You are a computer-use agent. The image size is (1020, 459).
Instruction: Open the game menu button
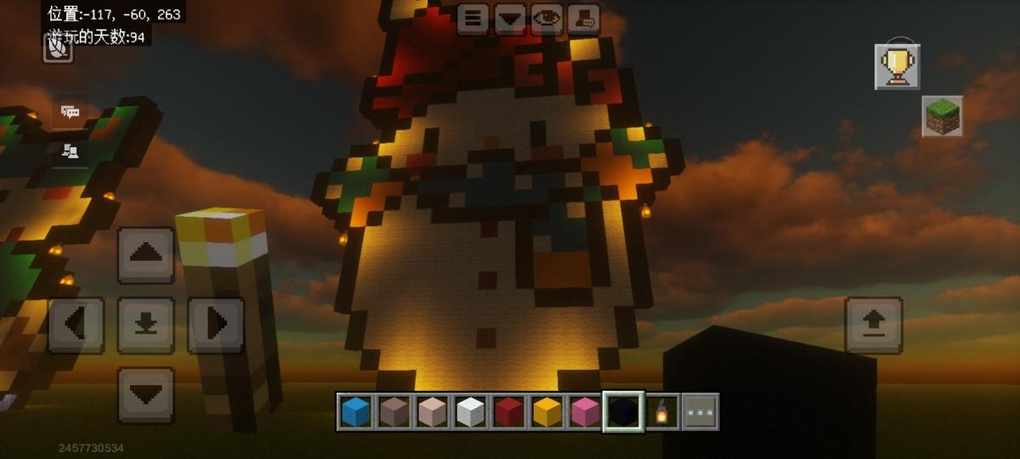coord(473,18)
